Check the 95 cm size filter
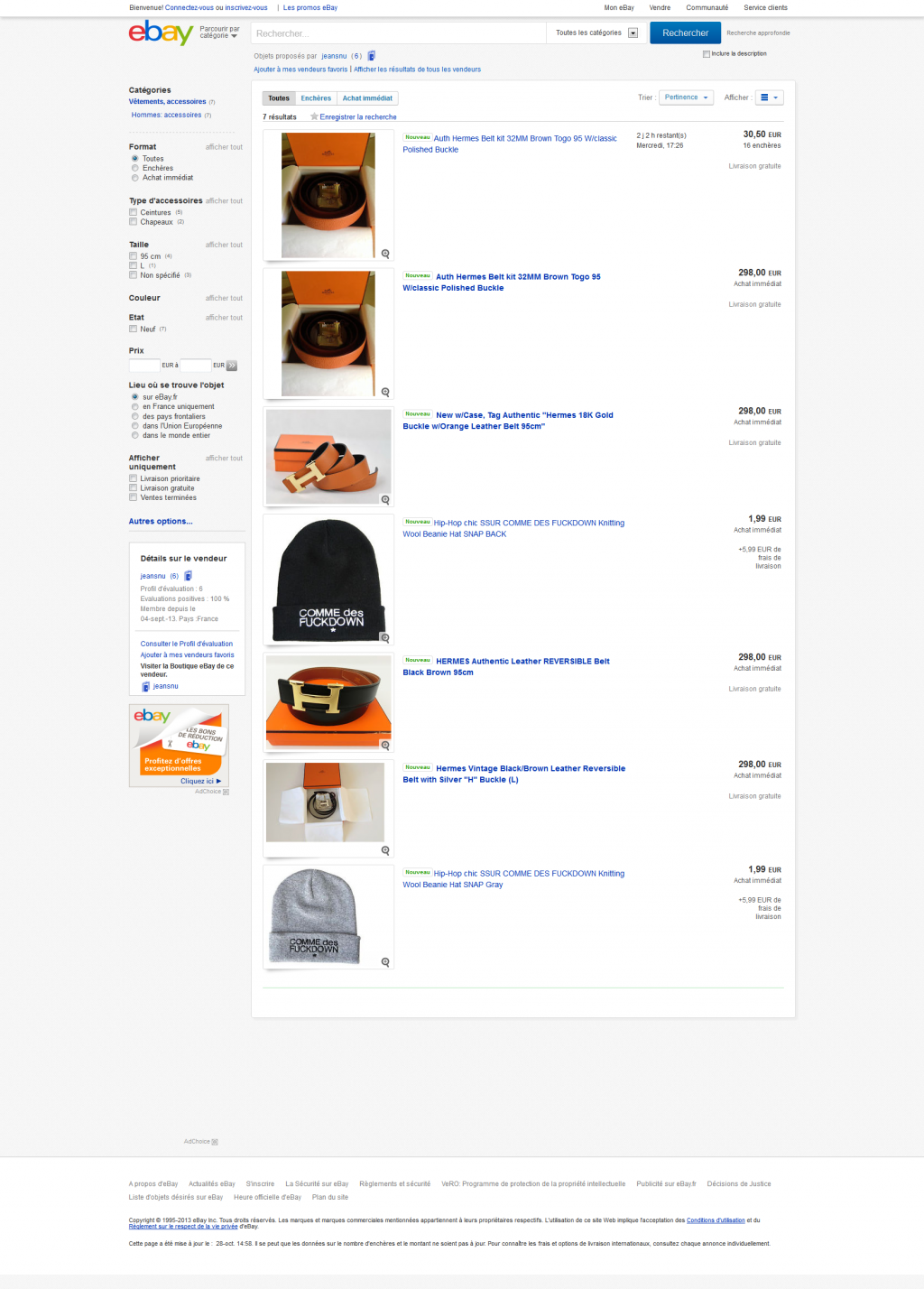This screenshot has height=1289, width=924. [x=134, y=256]
